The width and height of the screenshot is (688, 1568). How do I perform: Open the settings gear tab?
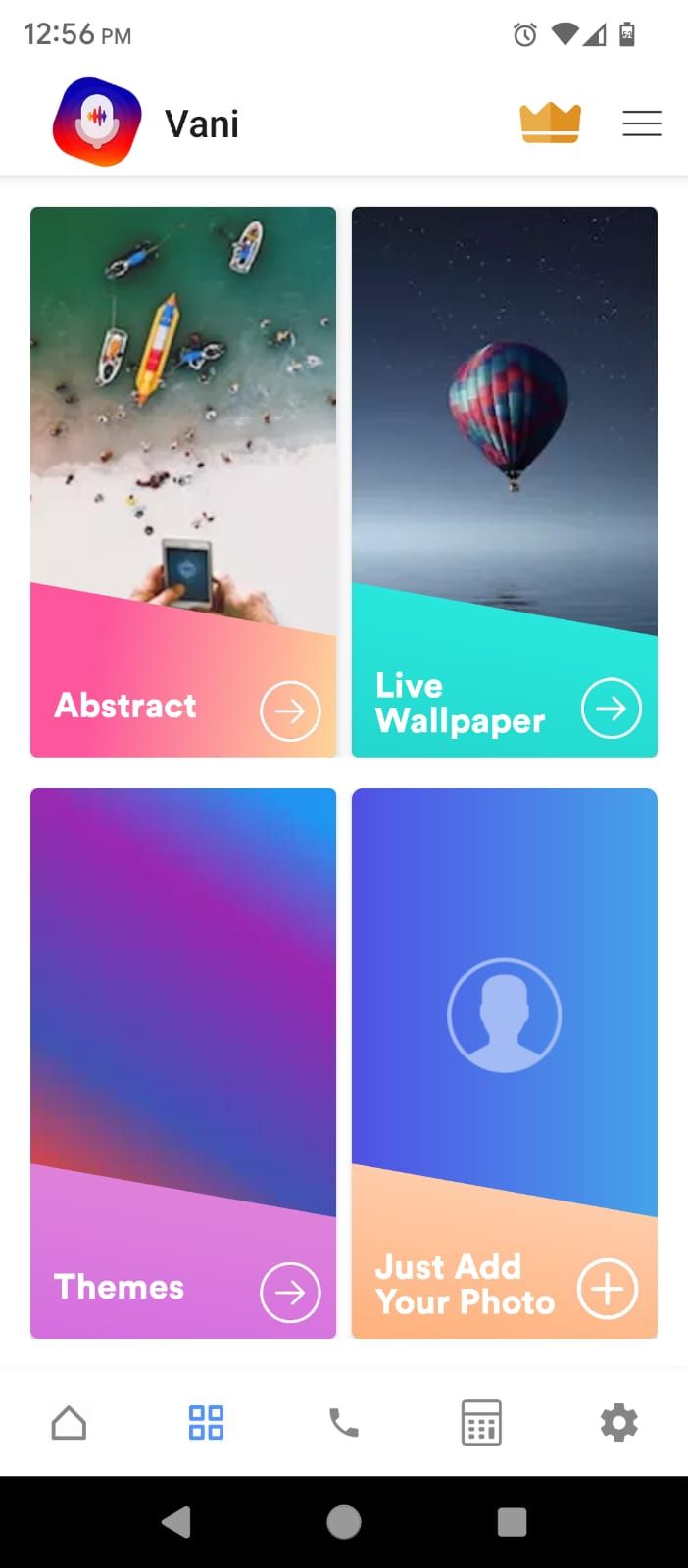(618, 1422)
